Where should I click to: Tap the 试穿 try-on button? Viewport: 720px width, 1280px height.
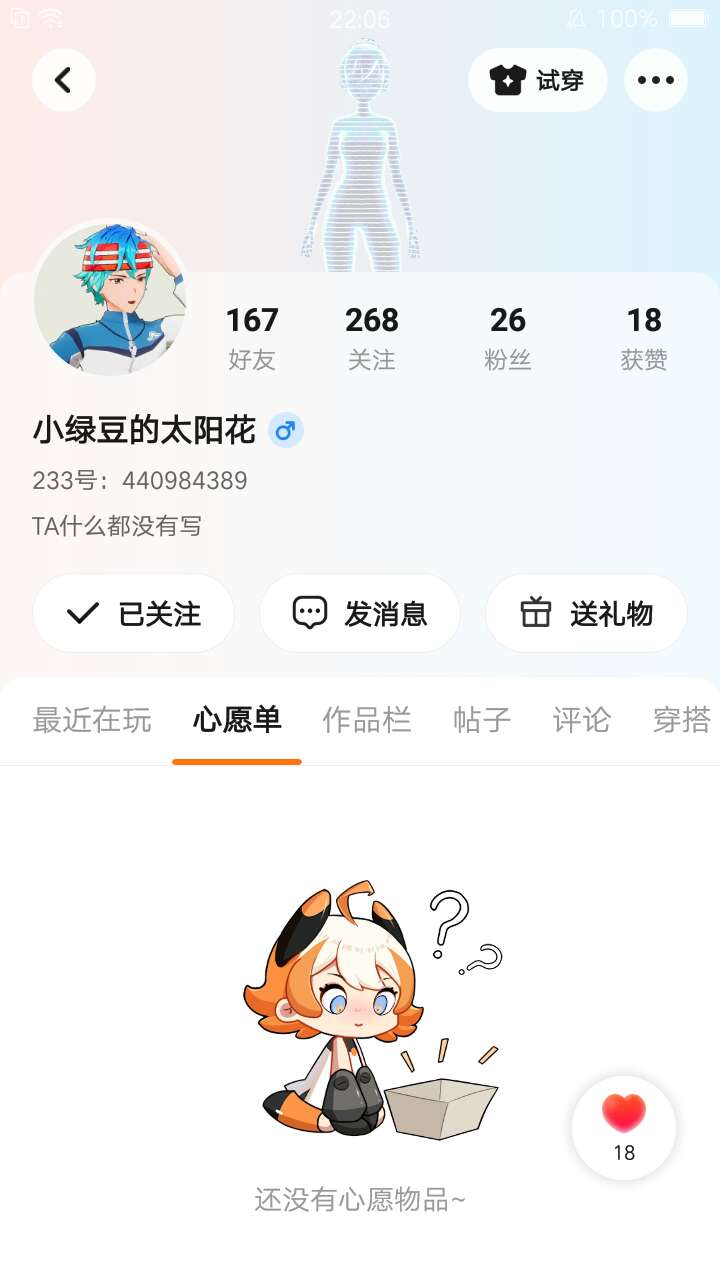(x=537, y=80)
